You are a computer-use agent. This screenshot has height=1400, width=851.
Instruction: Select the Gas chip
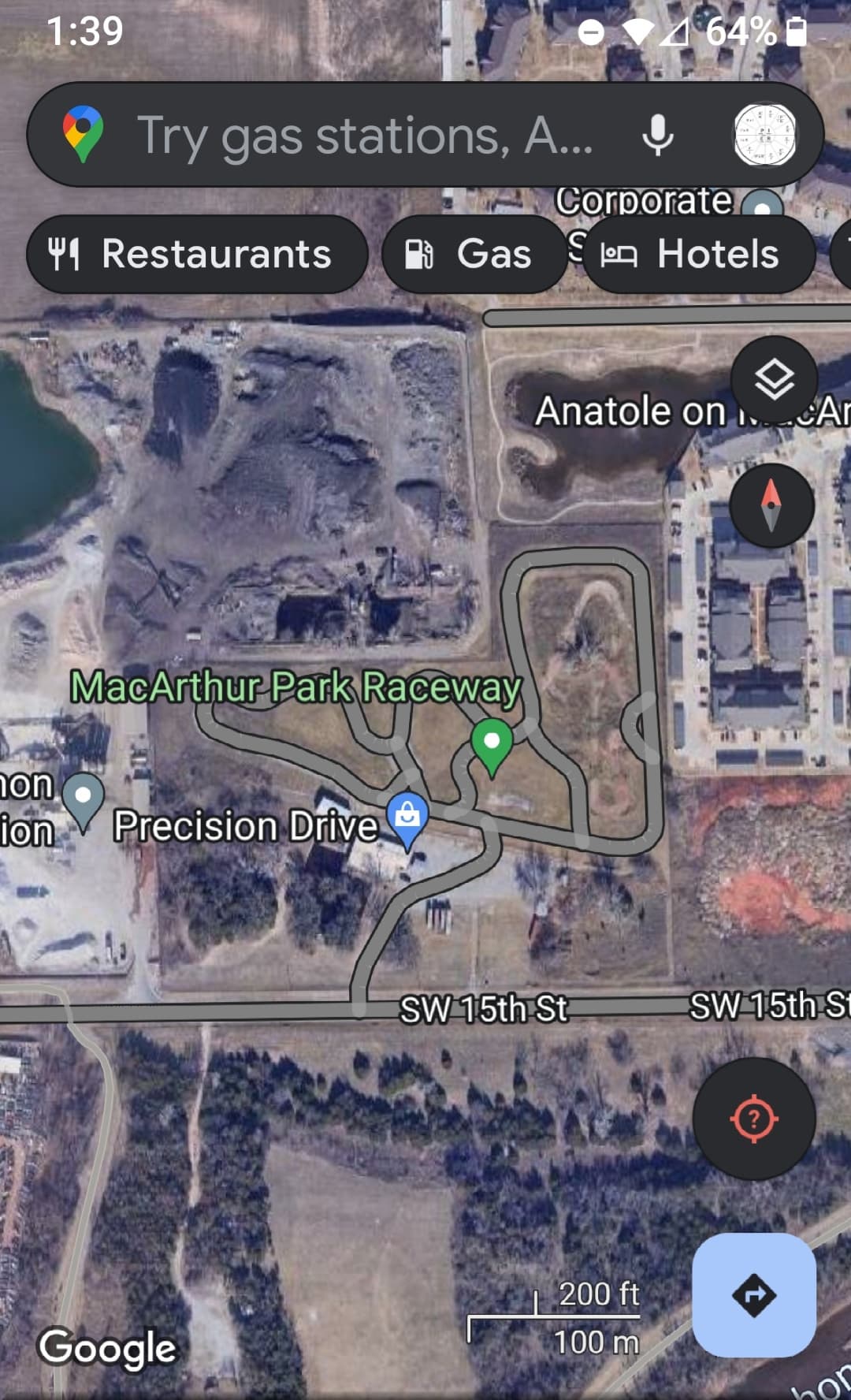tap(474, 254)
